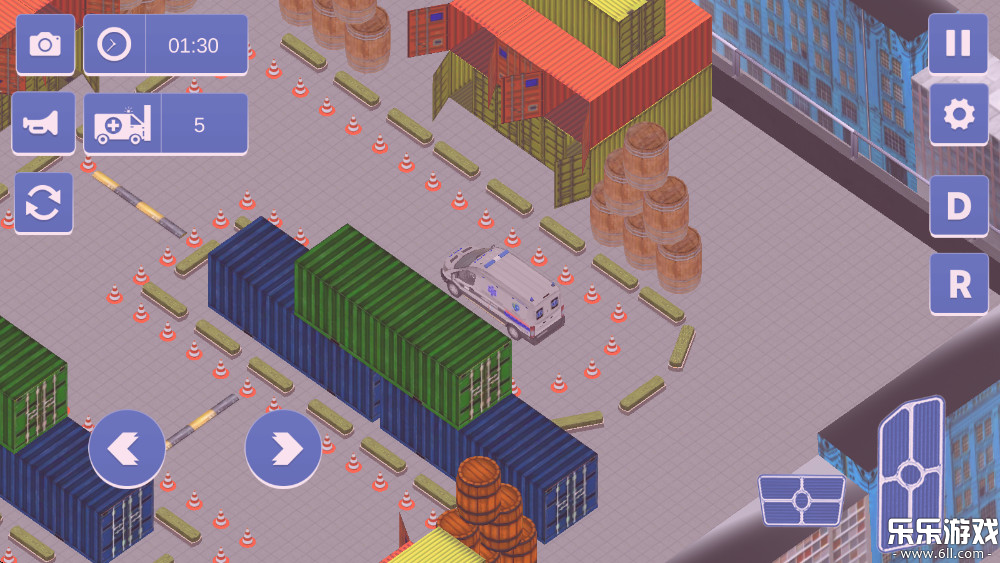
Task: Shift into Drive gear D
Action: 958,206
